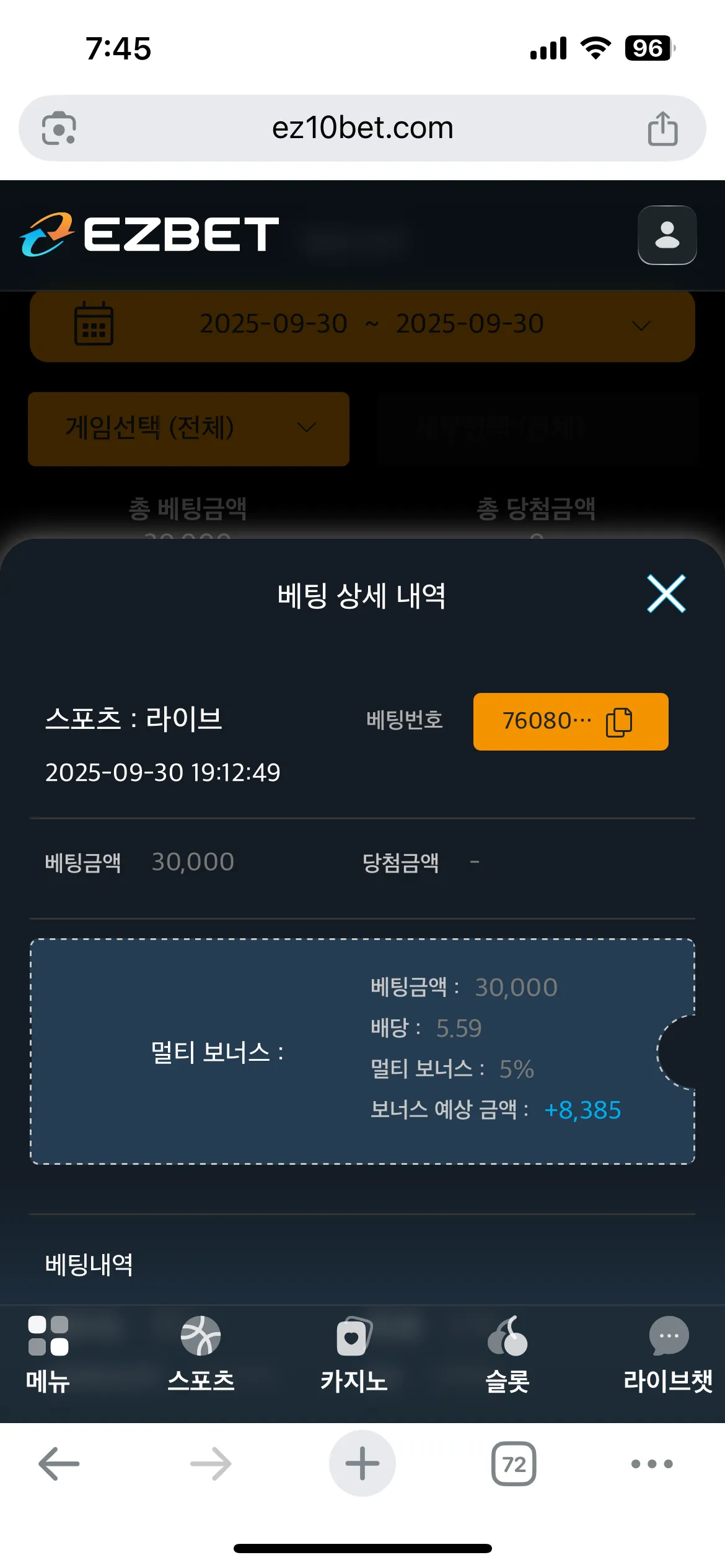This screenshot has width=725, height=1568.
Task: Go back in the browser
Action: click(59, 1464)
